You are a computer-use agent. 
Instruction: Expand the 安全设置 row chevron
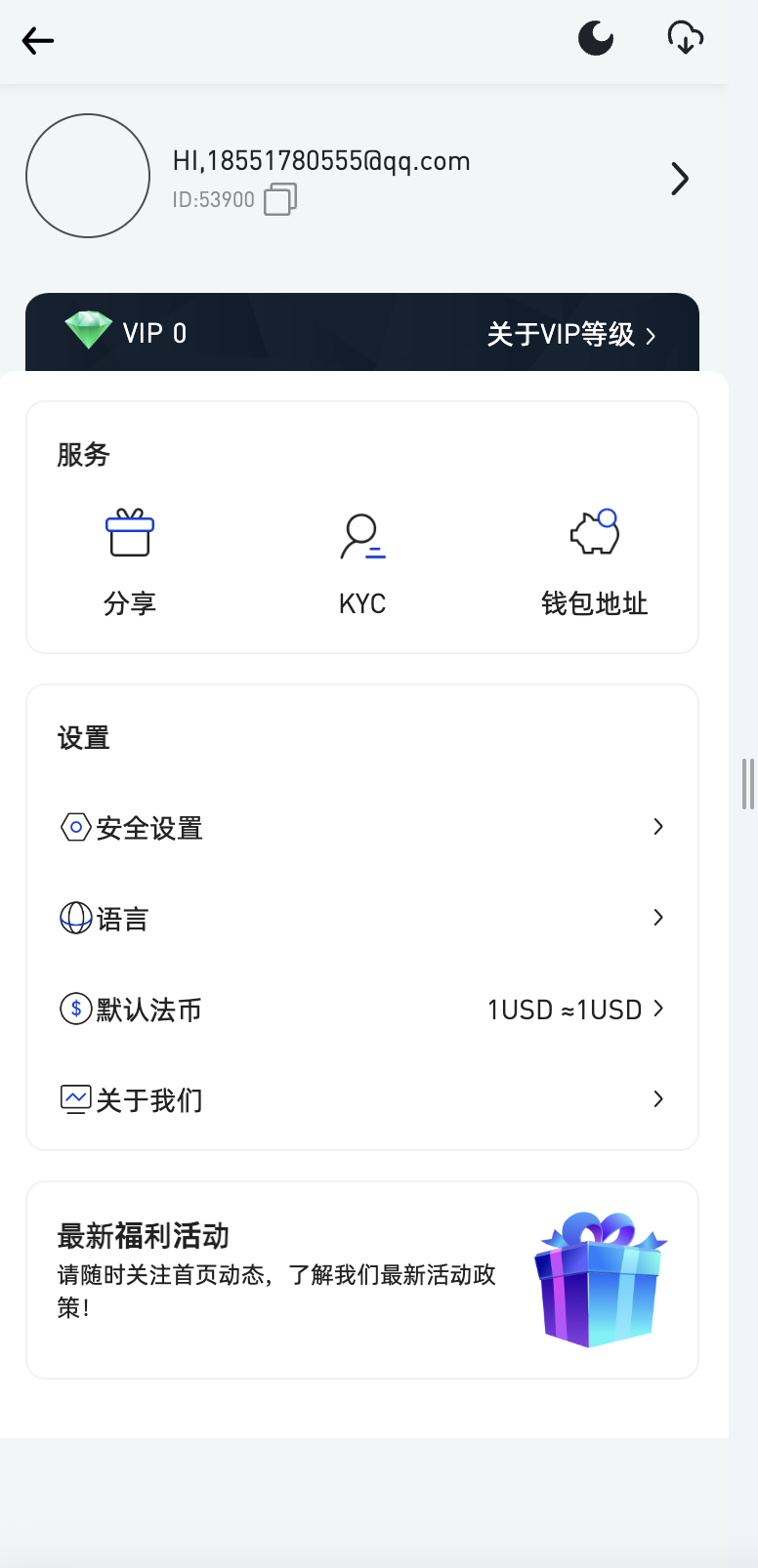[x=658, y=827]
